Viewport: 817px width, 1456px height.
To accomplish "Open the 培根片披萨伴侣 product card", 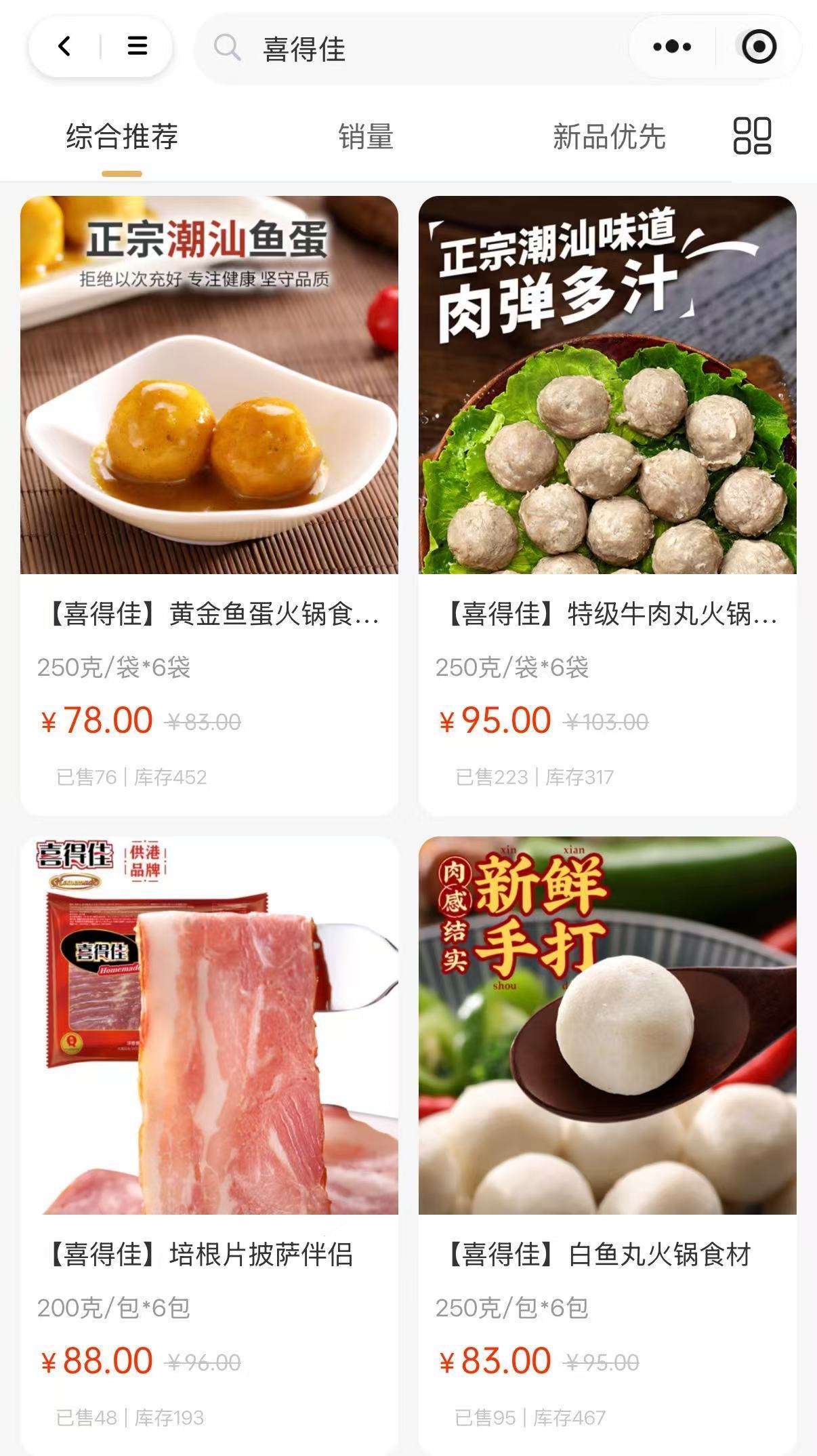I will tap(209, 1146).
